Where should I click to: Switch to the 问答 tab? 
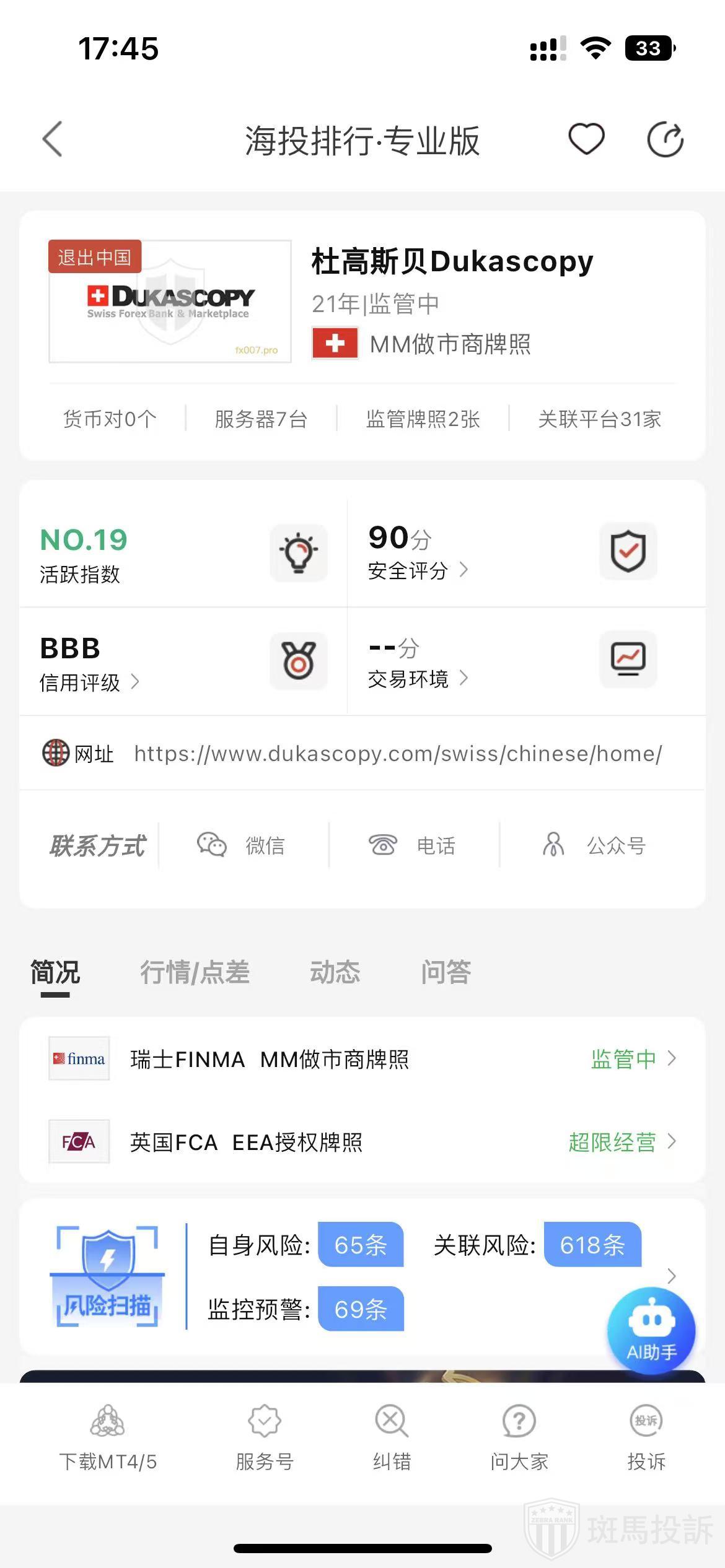(x=446, y=972)
